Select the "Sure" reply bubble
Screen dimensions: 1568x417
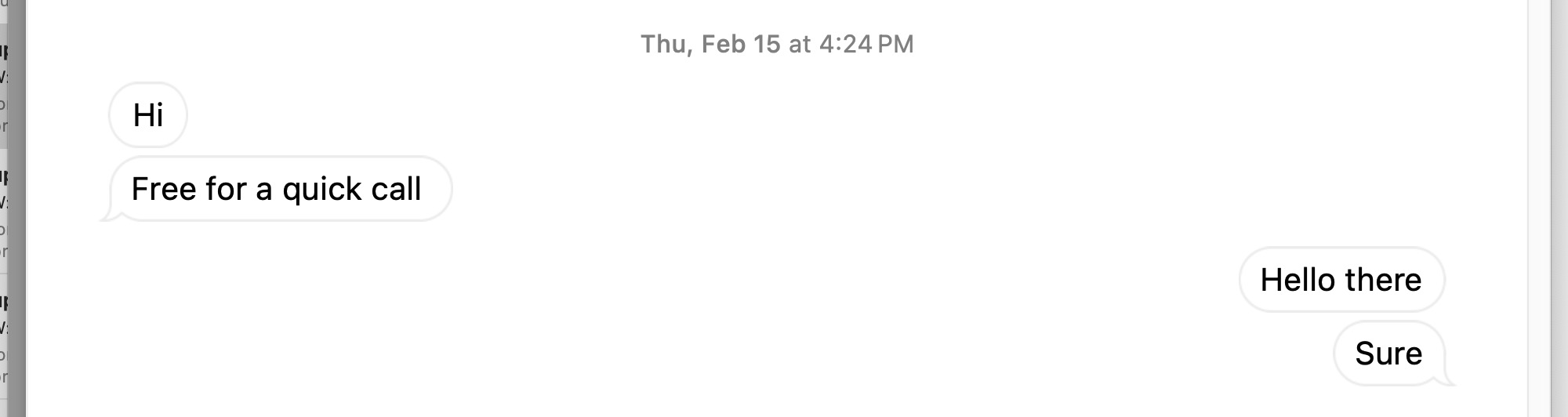tap(1388, 354)
